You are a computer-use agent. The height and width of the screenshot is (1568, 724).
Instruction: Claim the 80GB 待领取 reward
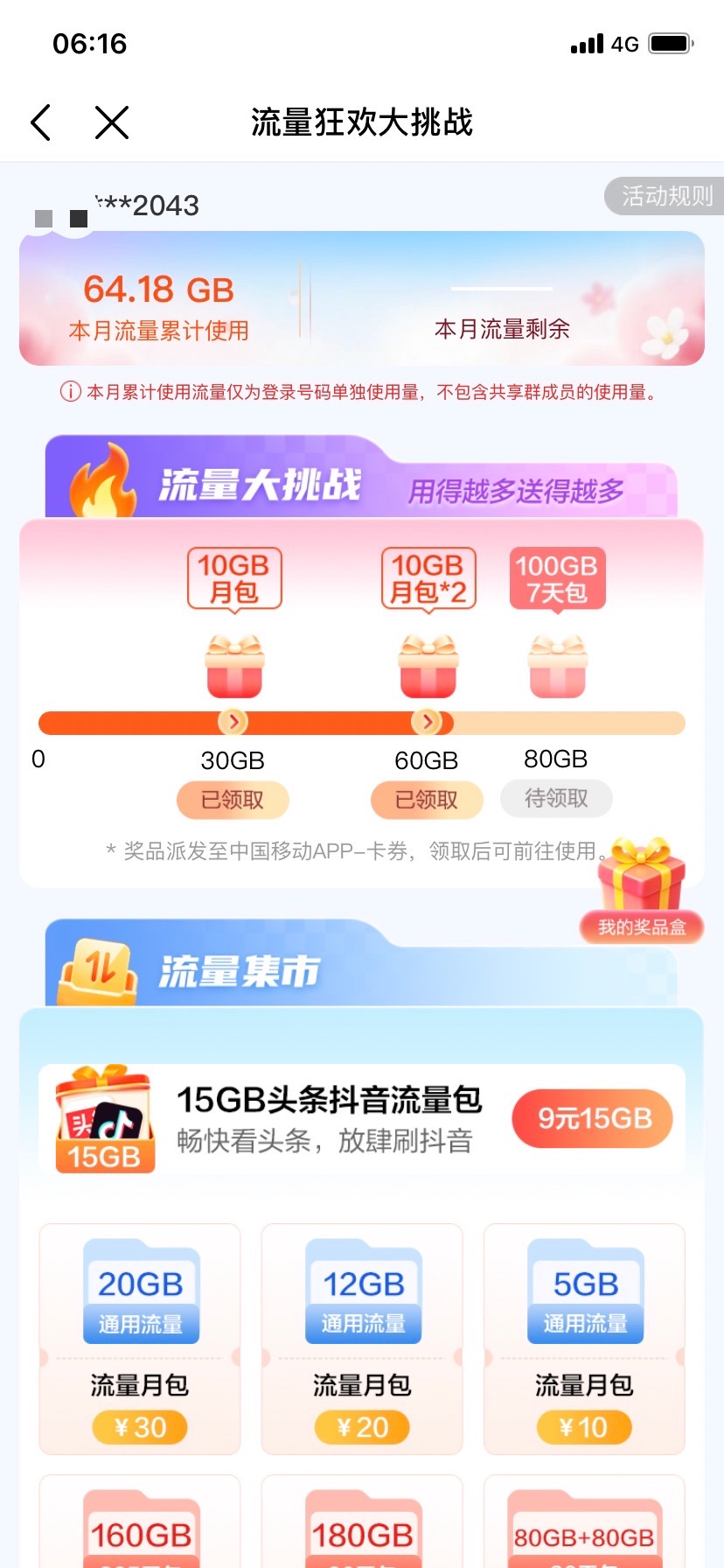[556, 798]
